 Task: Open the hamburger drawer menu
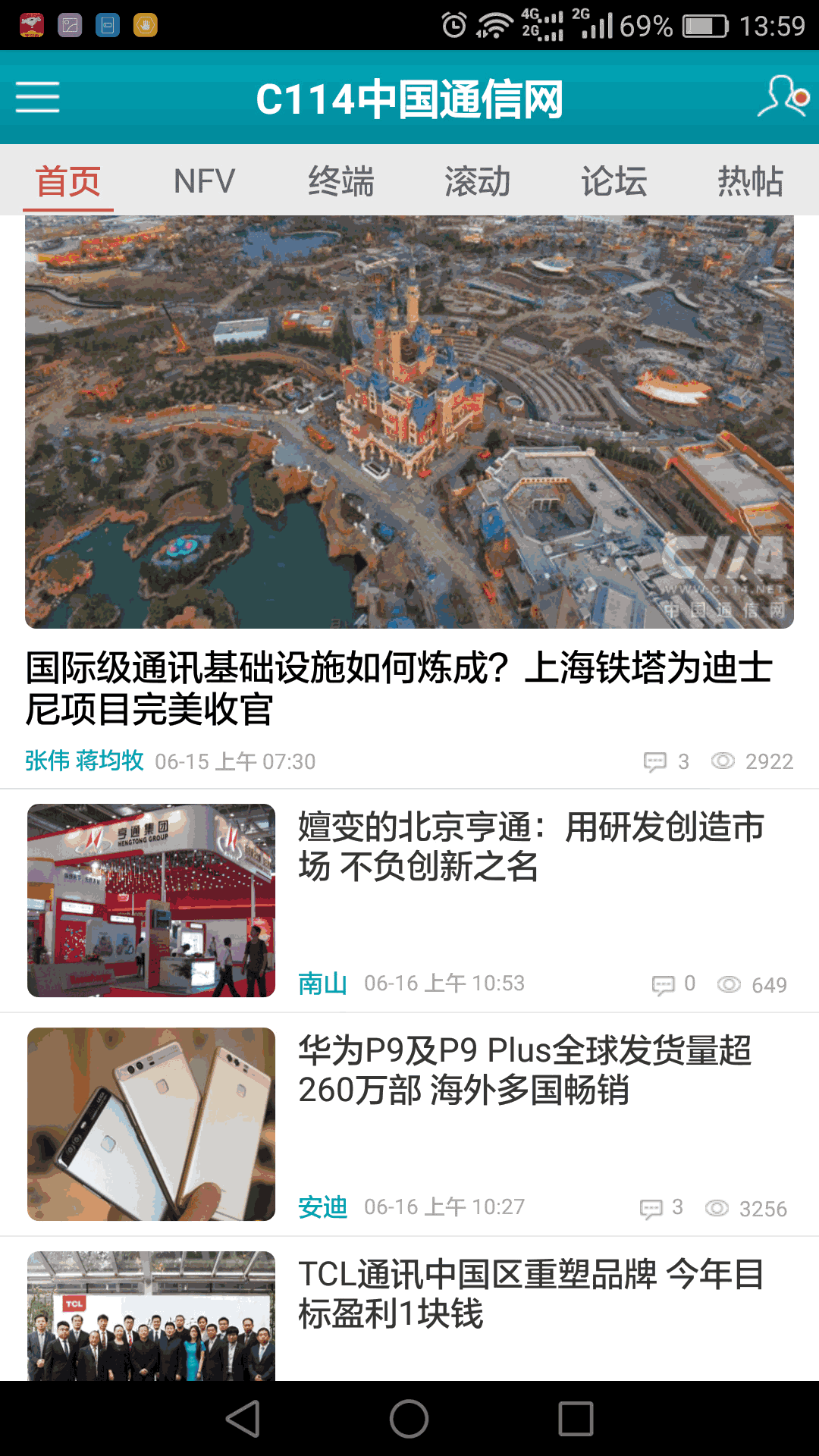[38, 98]
